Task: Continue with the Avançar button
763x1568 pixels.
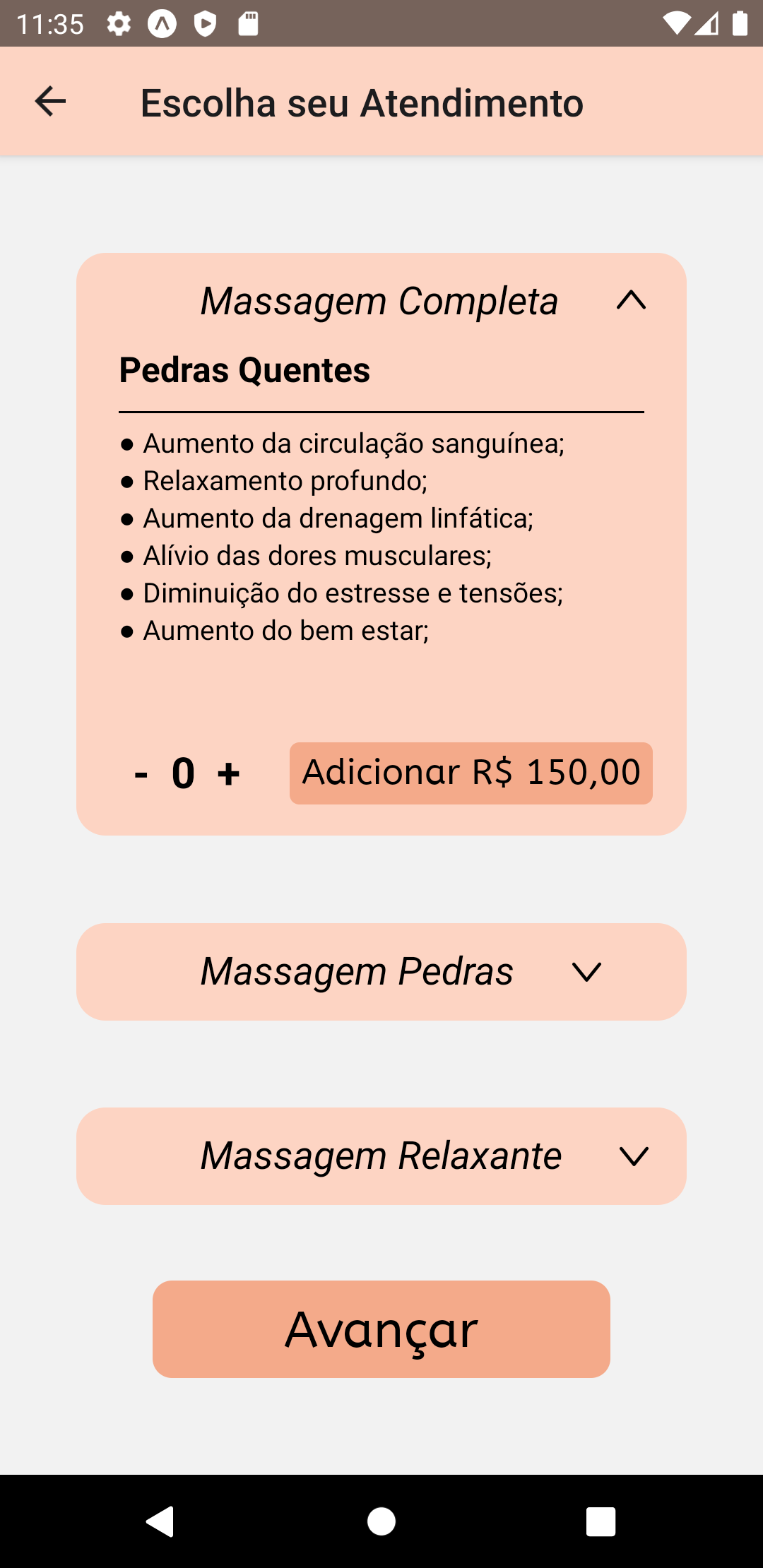Action: (x=381, y=1329)
